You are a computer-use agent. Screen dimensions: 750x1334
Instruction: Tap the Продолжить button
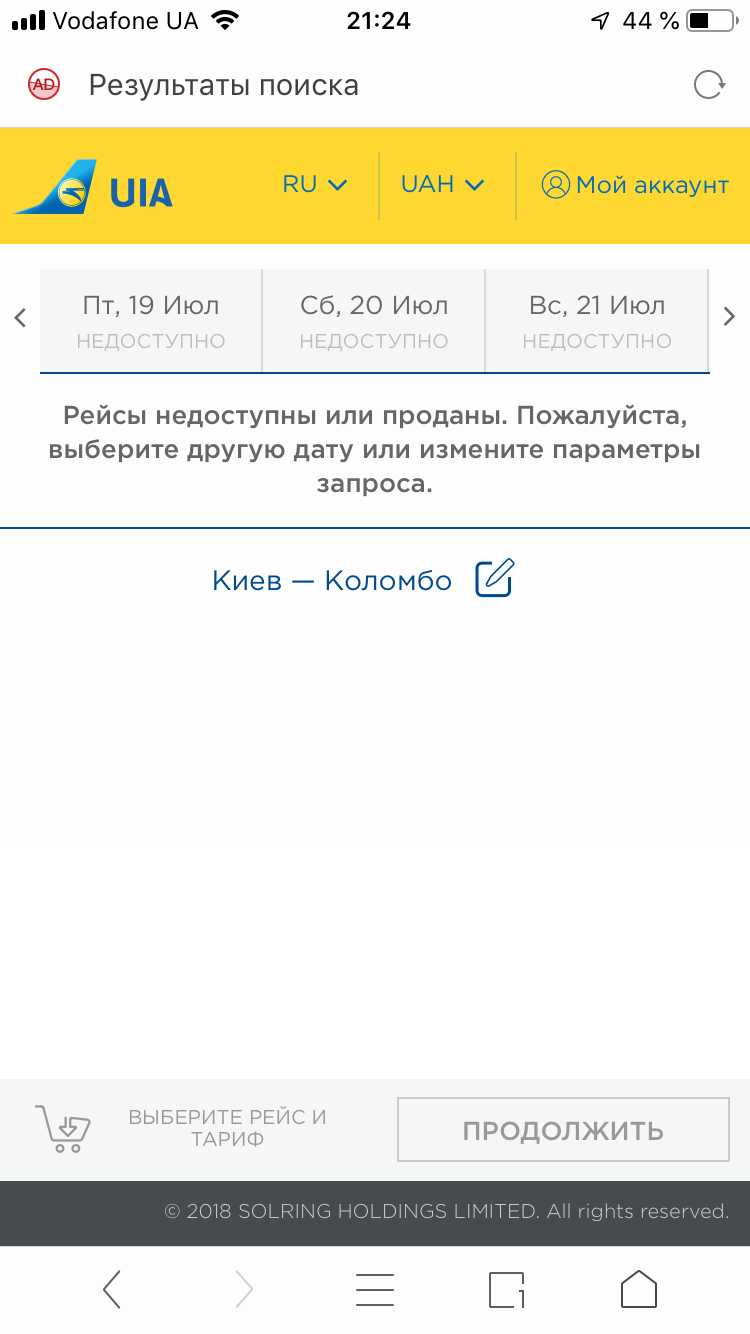[x=563, y=1130]
